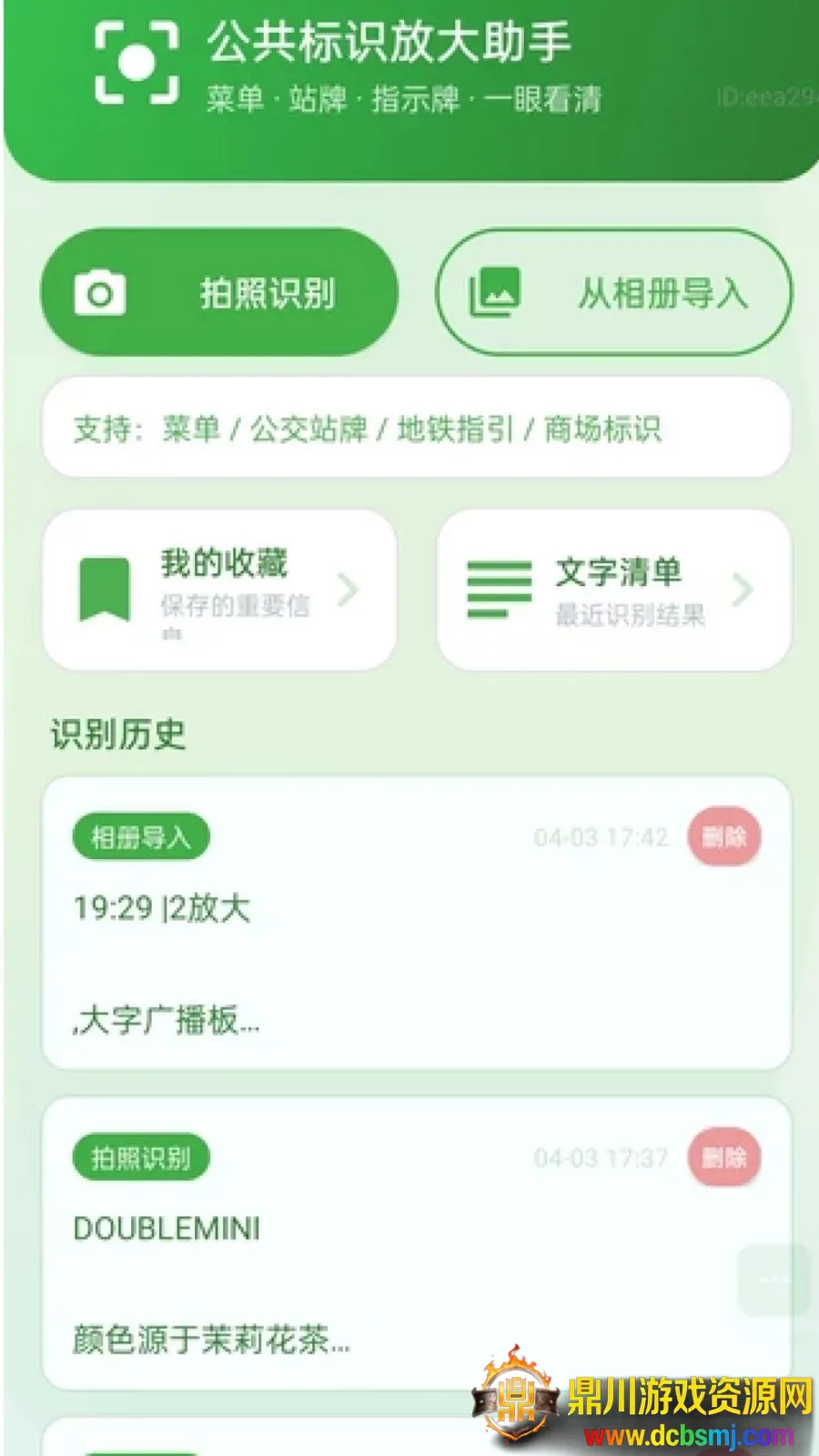Image resolution: width=819 pixels, height=1456 pixels.
Task: Delete the DOUBLEMINI history record
Action: [x=724, y=1158]
